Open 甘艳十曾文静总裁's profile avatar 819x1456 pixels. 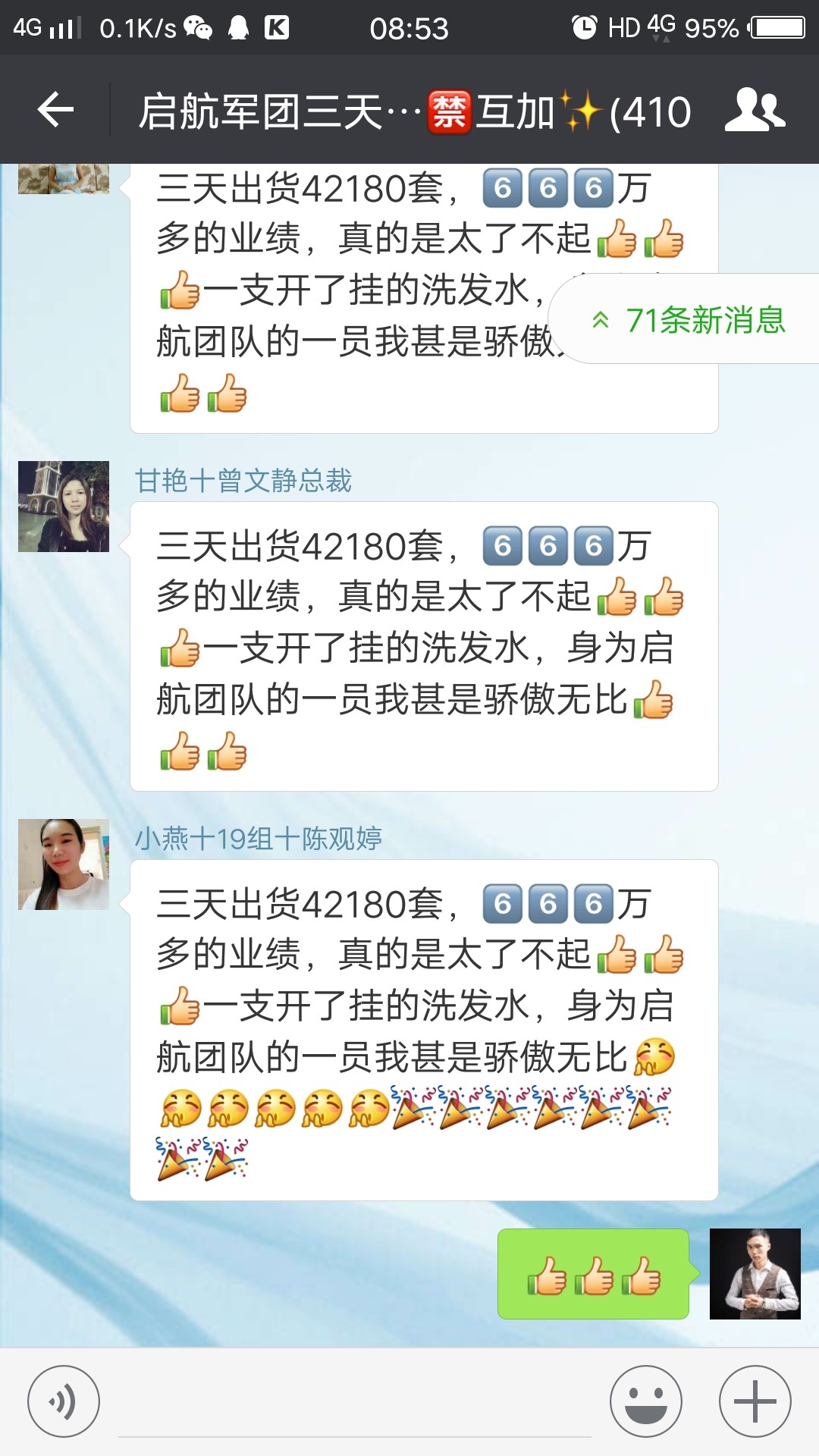64,507
